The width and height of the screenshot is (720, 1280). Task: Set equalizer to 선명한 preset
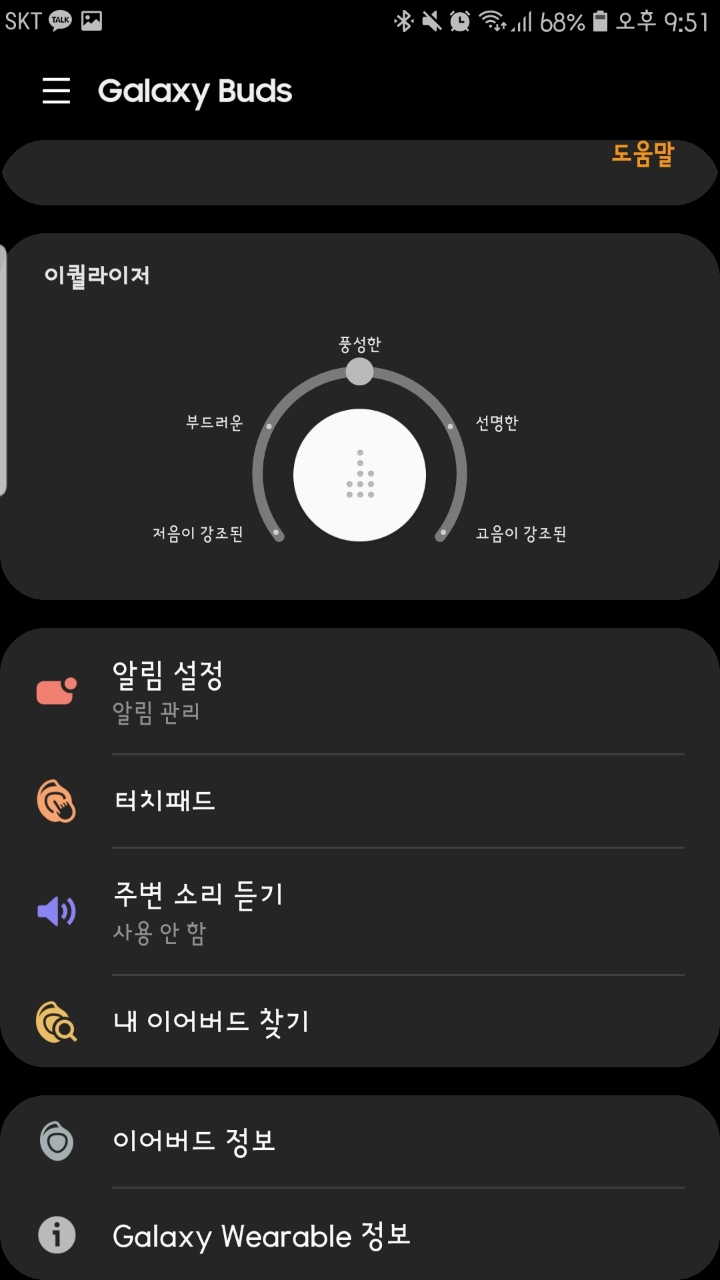(497, 423)
